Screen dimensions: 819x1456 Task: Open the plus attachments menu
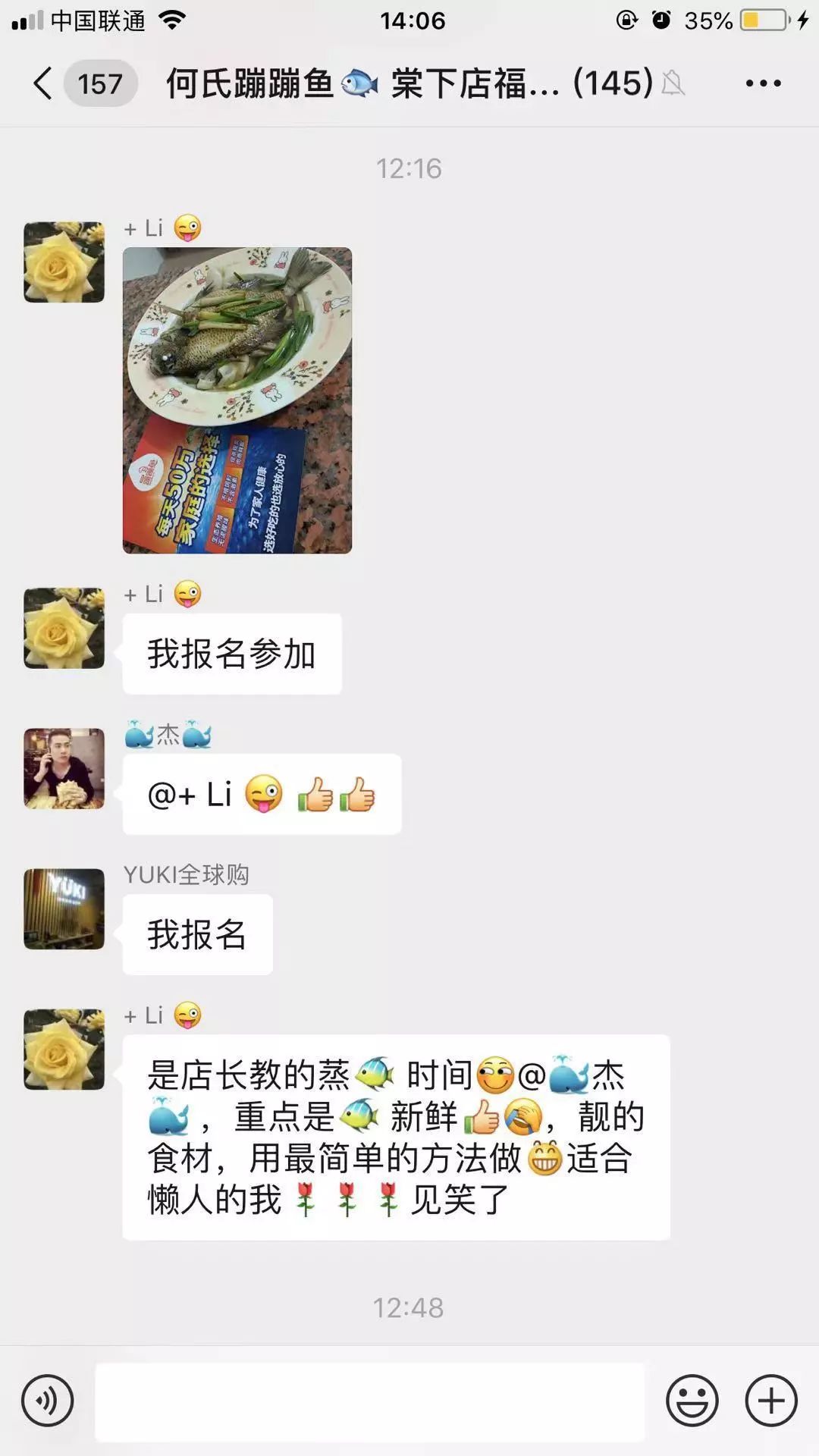click(x=771, y=1401)
